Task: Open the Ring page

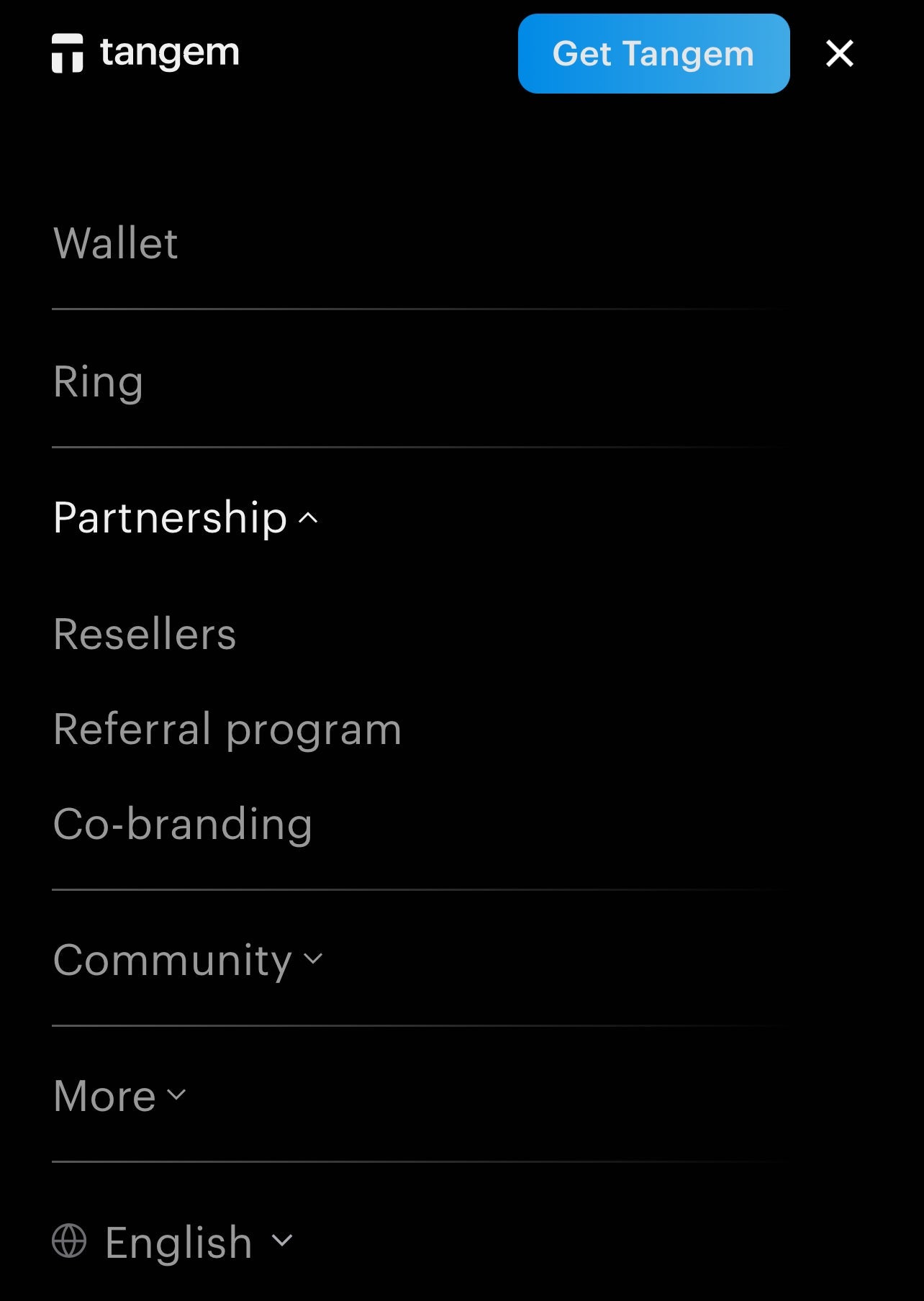Action: point(99,381)
